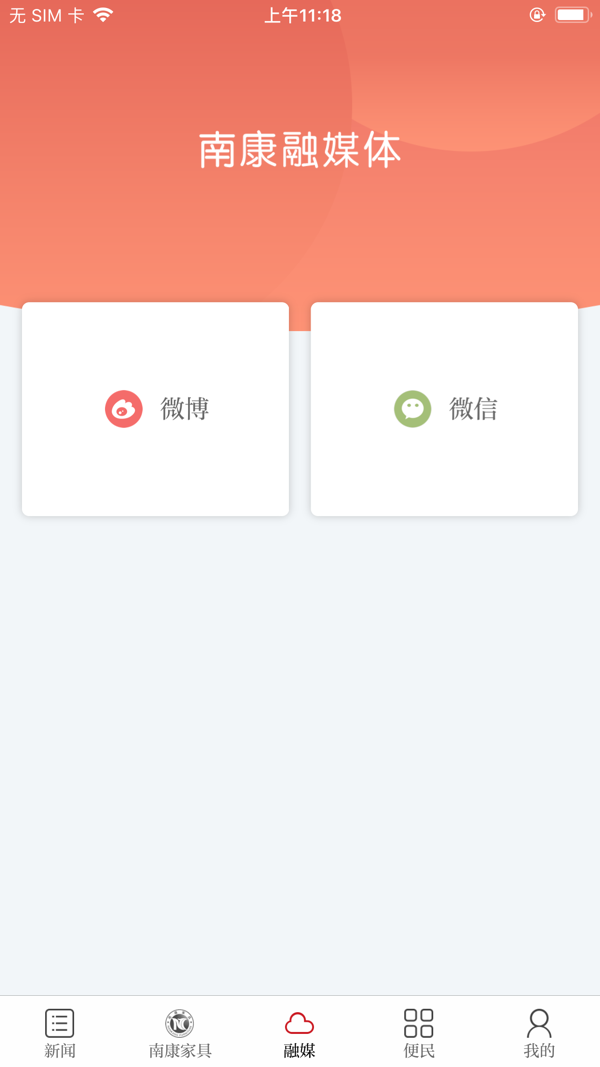Switch to the 我的 tab

pos(539,1032)
